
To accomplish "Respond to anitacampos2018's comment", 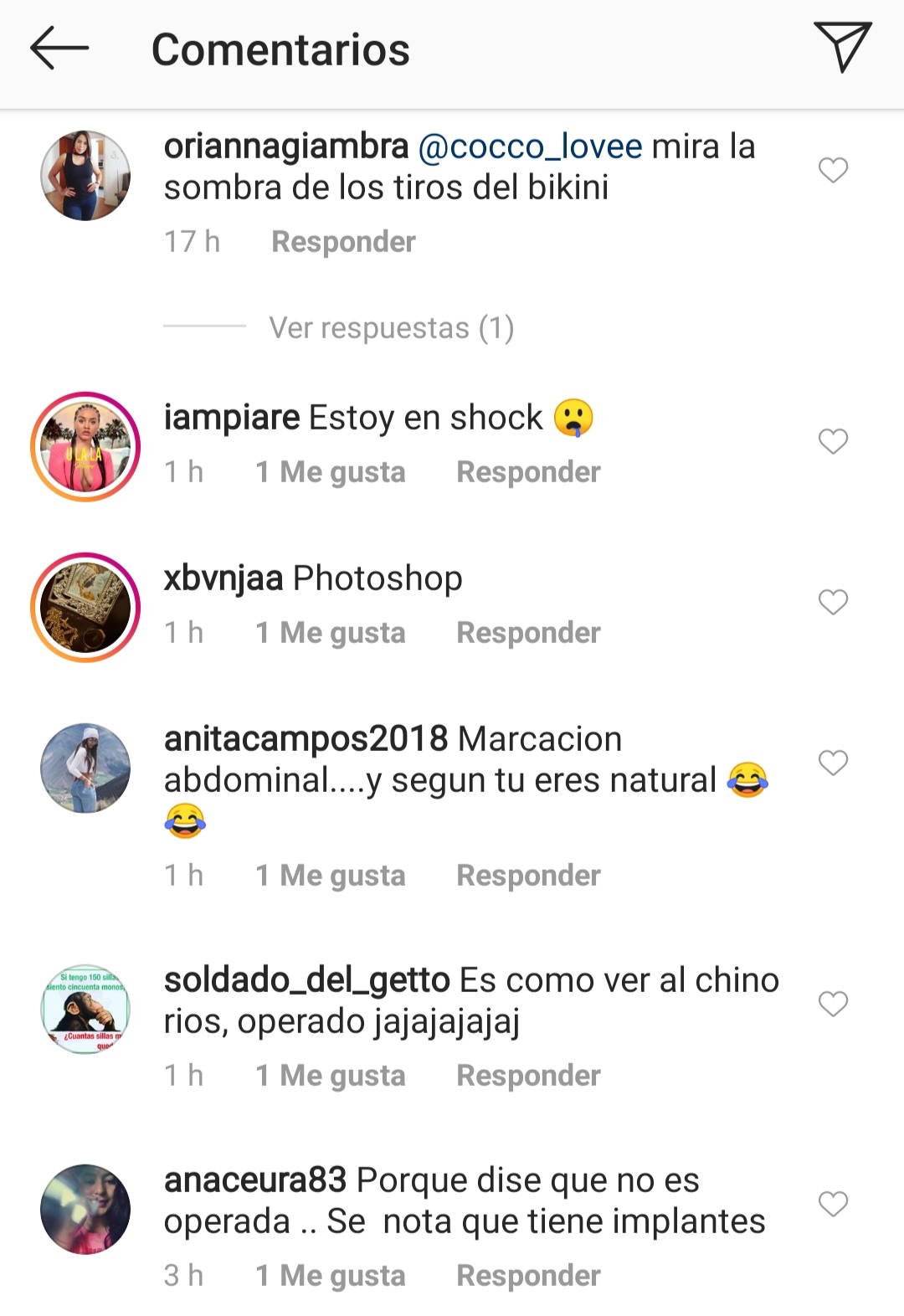I will pyautogui.click(x=528, y=876).
